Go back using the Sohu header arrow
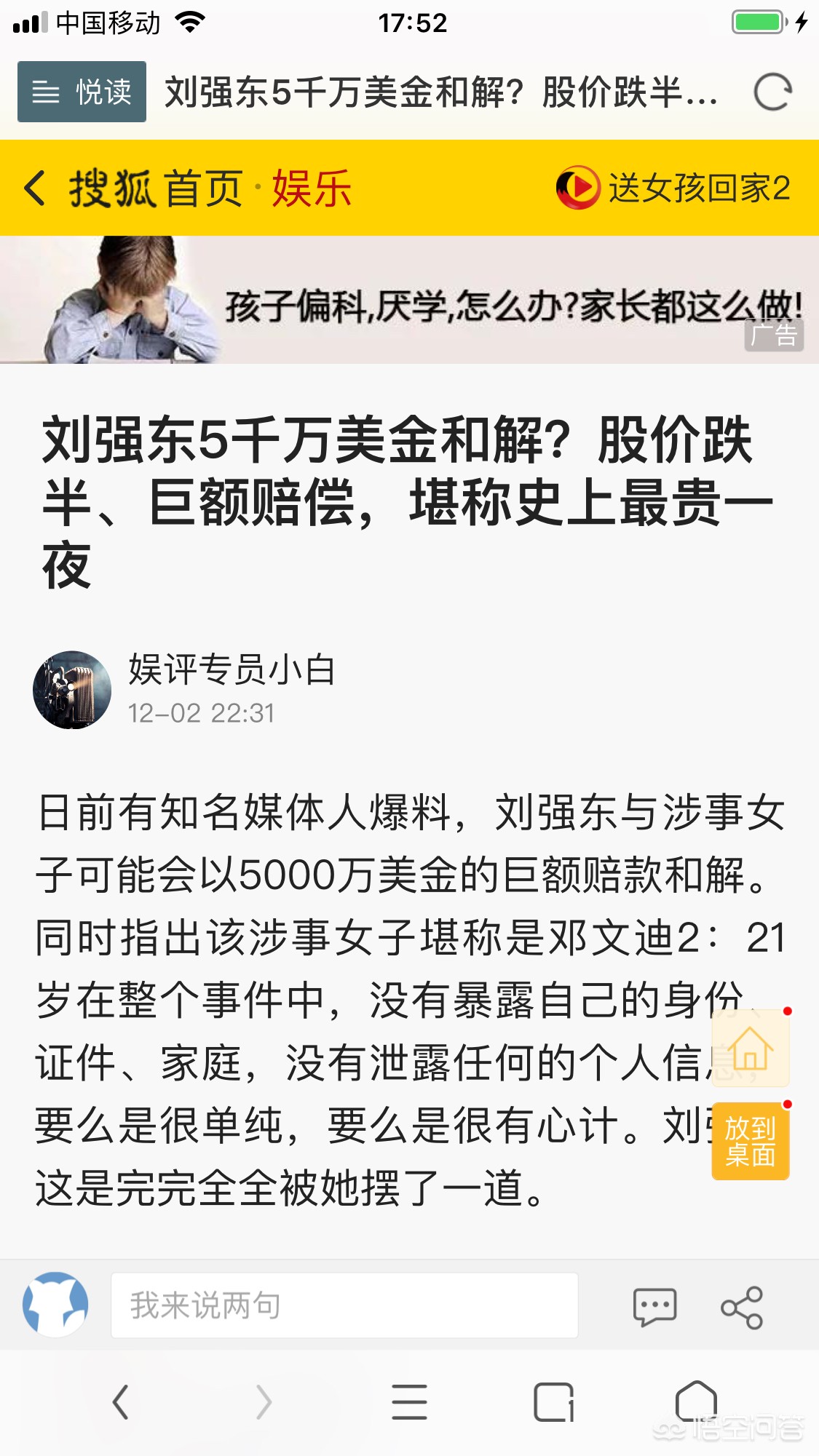 pyautogui.click(x=34, y=188)
